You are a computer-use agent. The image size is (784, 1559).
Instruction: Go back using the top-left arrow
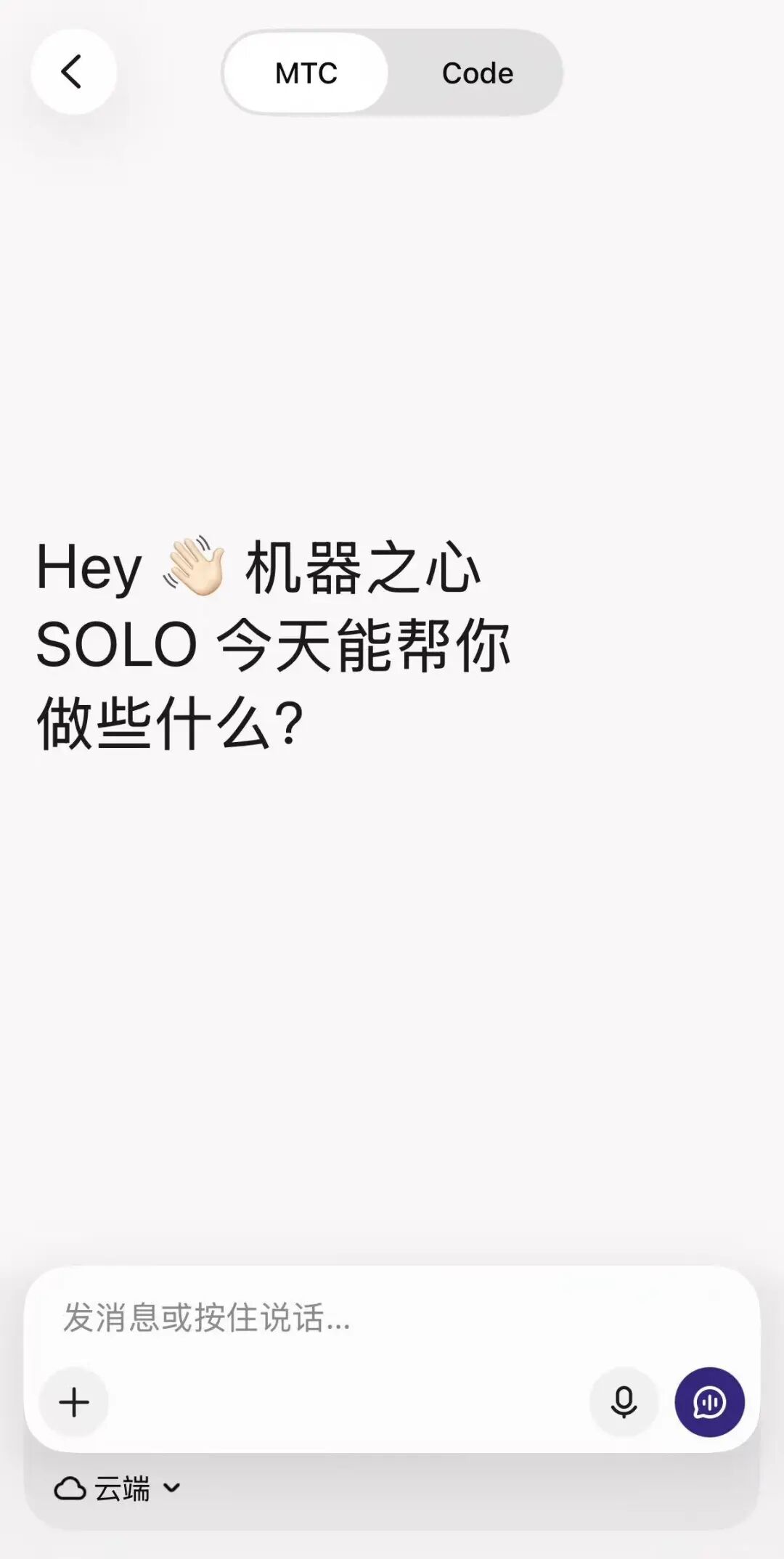pos(73,72)
